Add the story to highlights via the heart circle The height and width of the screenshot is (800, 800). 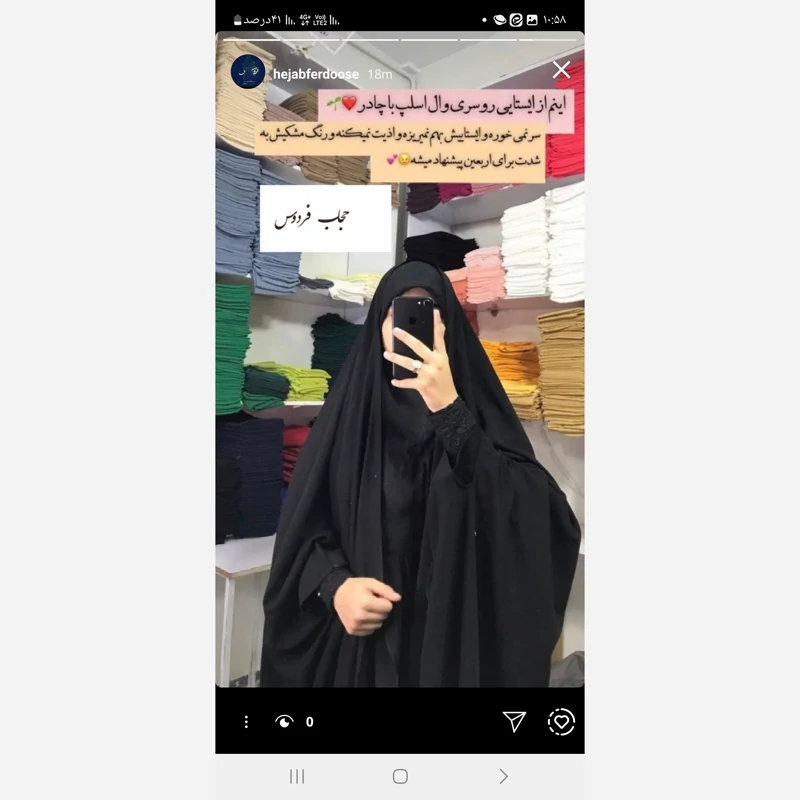click(x=561, y=721)
